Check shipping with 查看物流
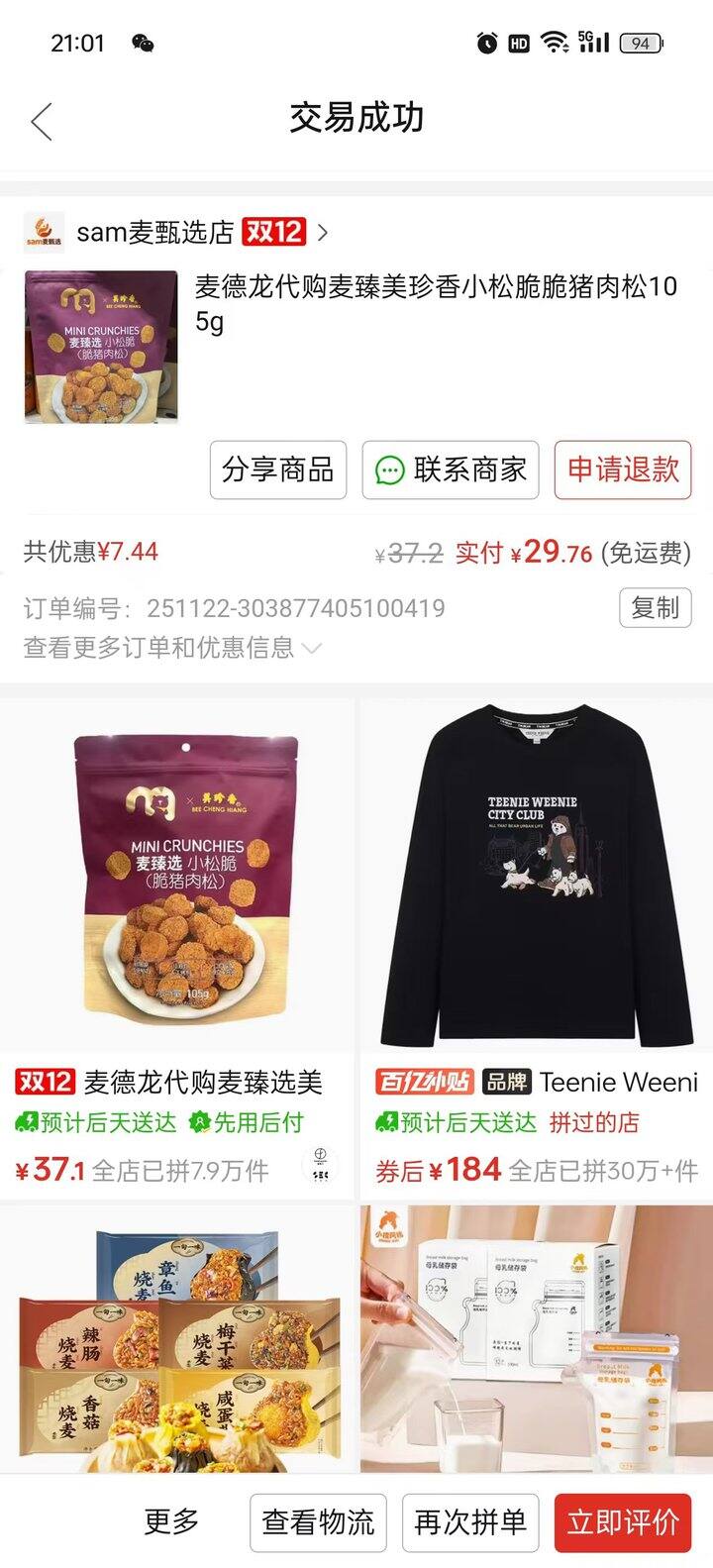This screenshot has height=1568, width=713. click(x=318, y=1522)
